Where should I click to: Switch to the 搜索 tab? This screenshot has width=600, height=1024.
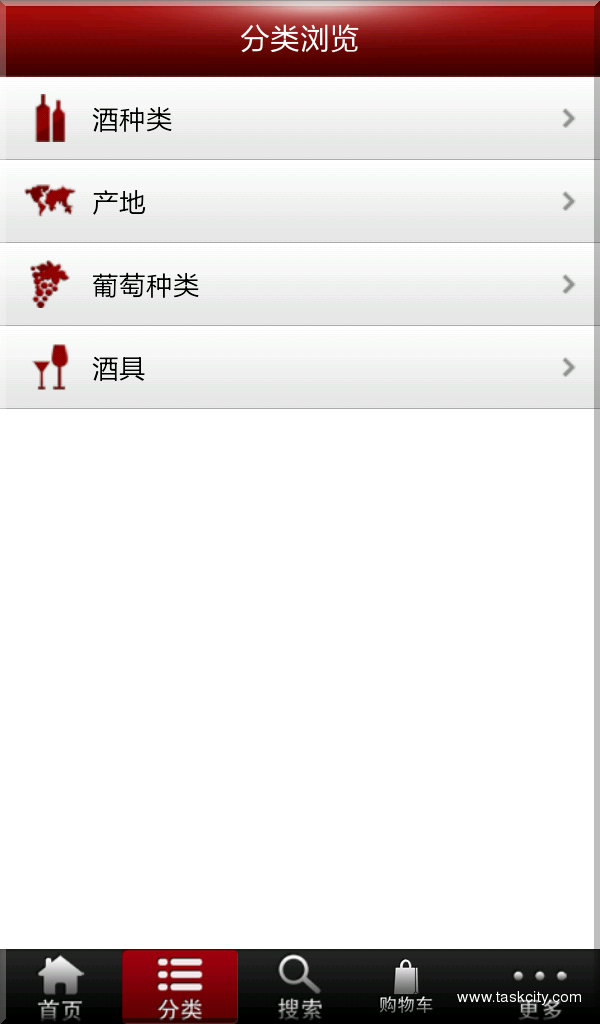tap(300, 987)
